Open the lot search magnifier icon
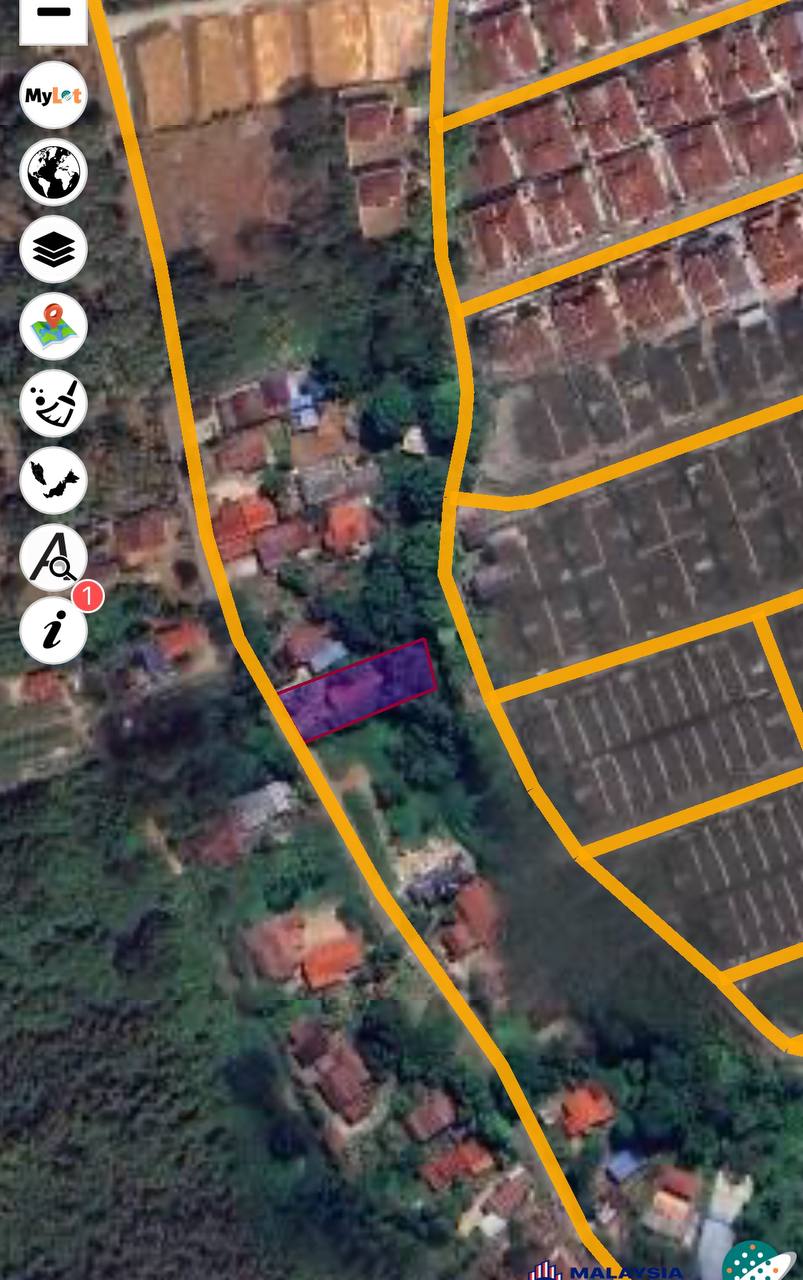This screenshot has height=1280, width=803. coord(53,557)
